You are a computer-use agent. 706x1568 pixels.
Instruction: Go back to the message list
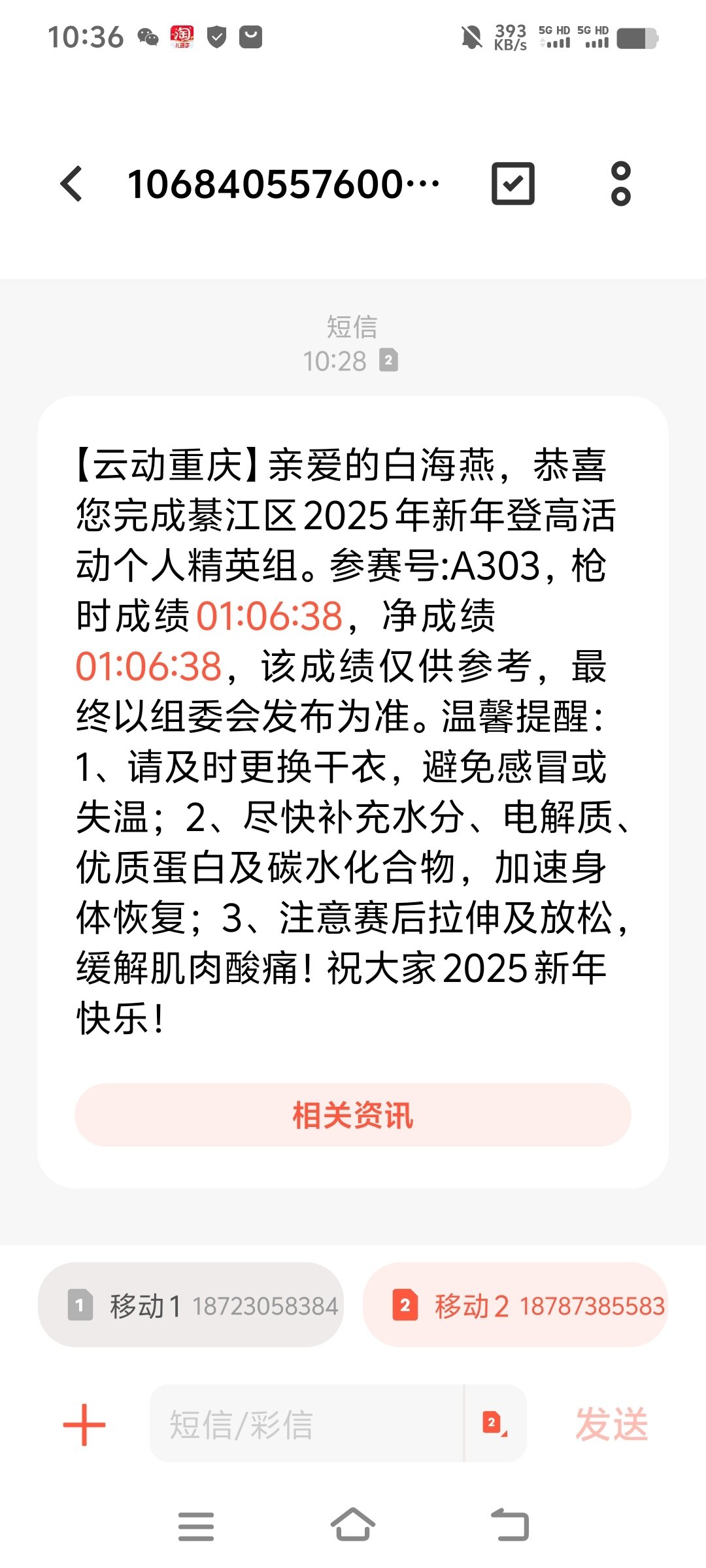pos(72,184)
